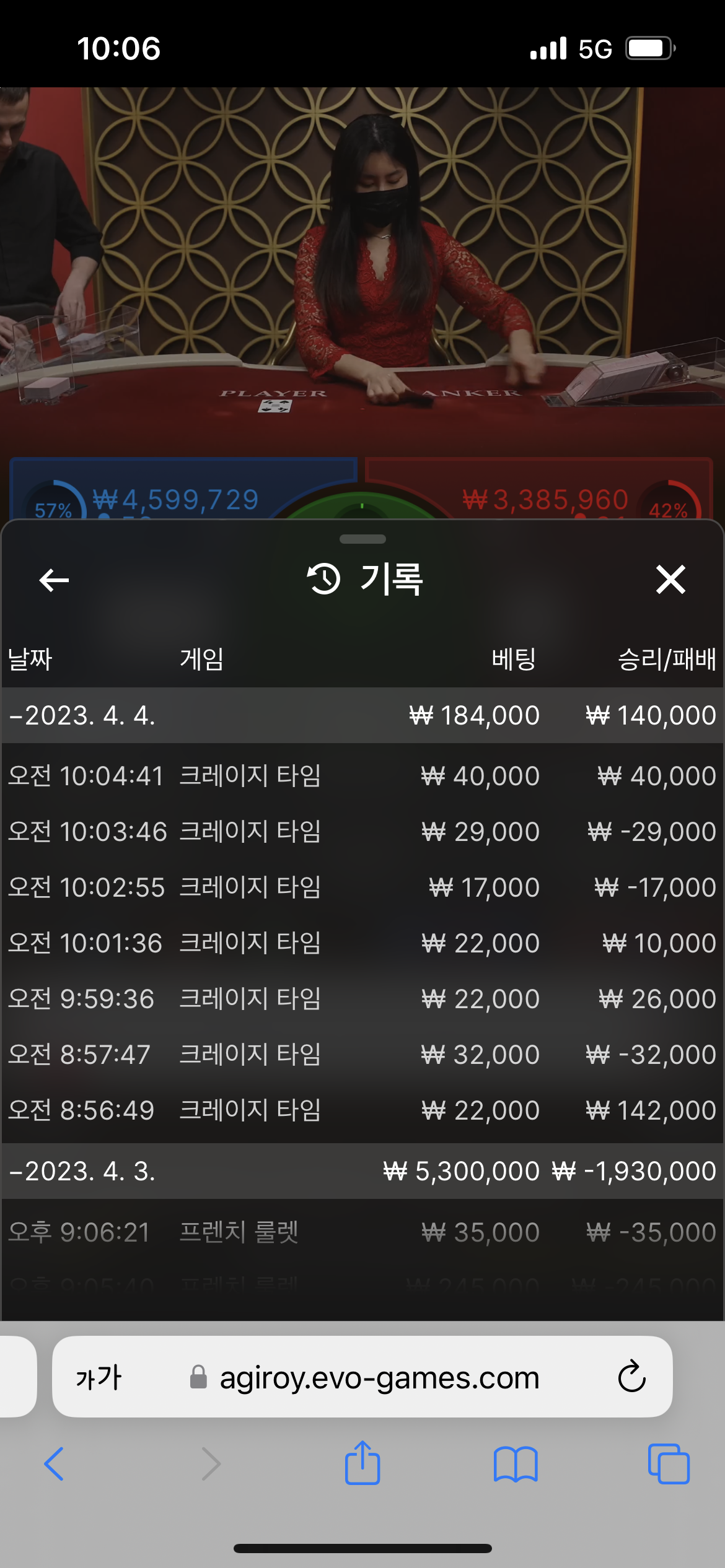Screen dimensions: 725x1568
Task: Open Safari bookmarks
Action: 516,1464
